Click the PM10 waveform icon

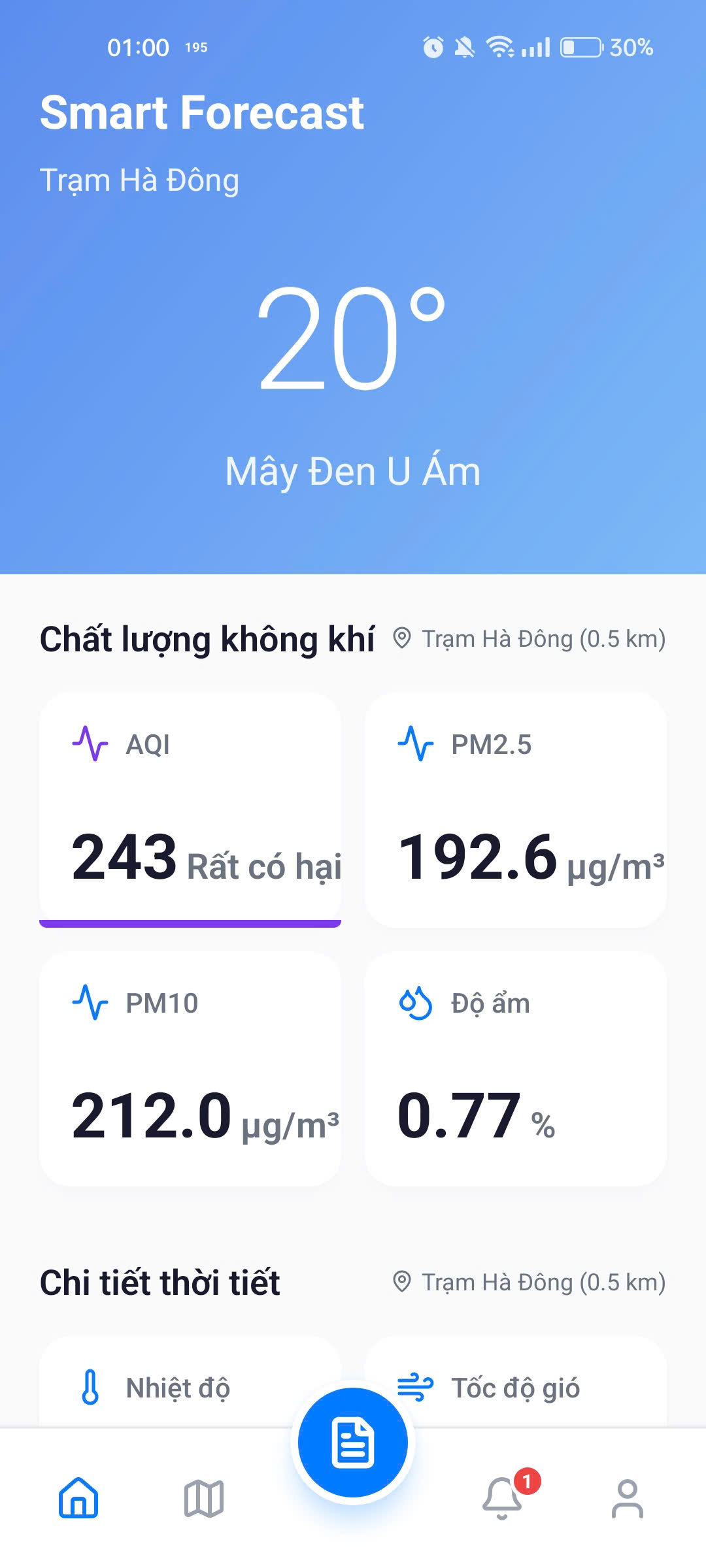click(92, 1004)
